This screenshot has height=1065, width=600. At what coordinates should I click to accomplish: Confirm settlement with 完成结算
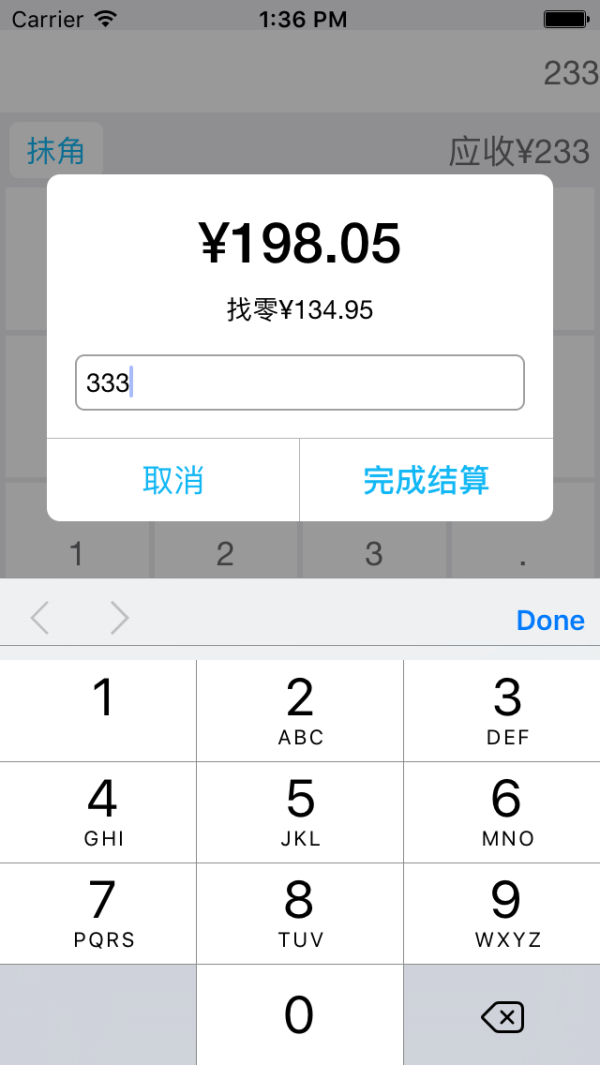(x=426, y=480)
